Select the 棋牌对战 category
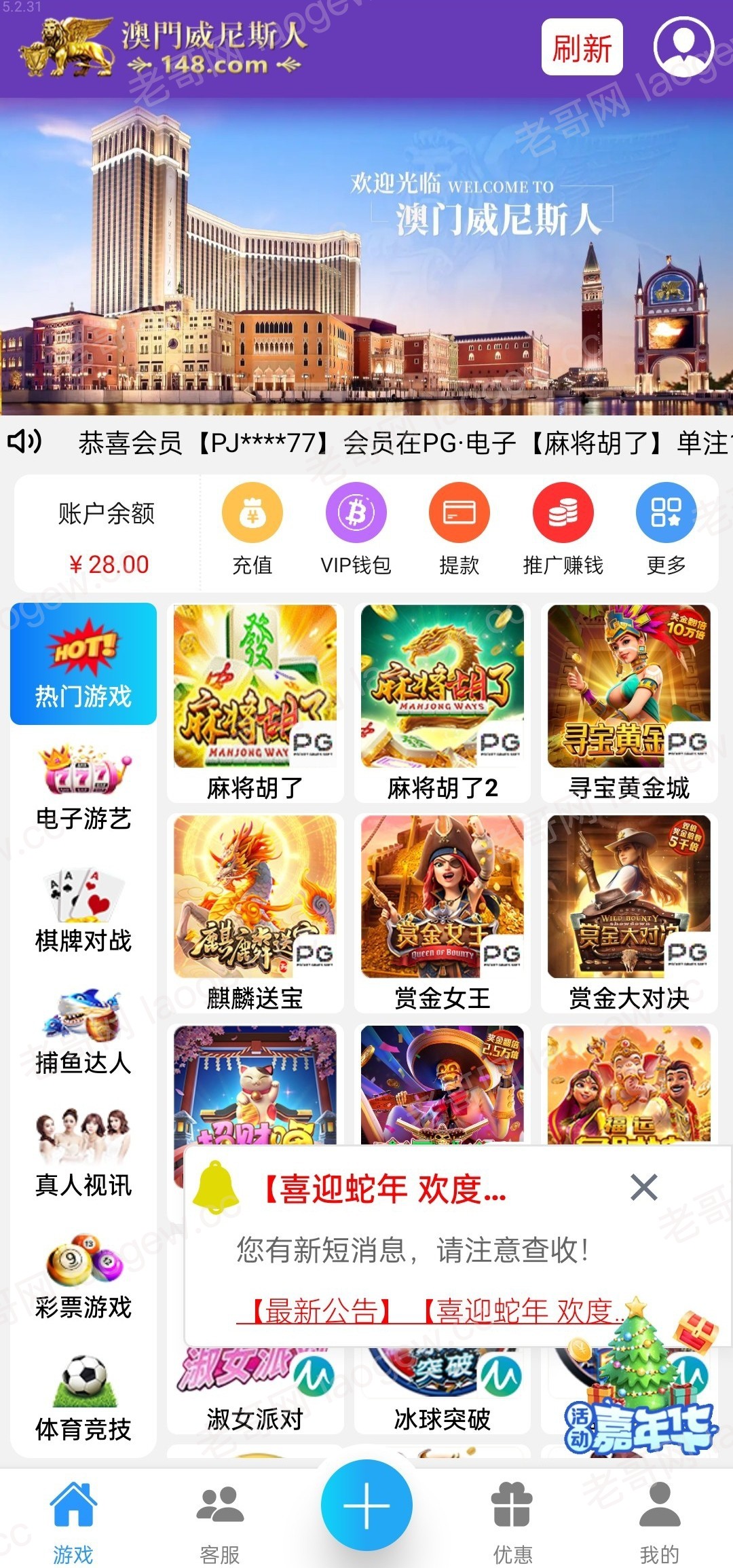This screenshot has height=1568, width=733. click(83, 910)
